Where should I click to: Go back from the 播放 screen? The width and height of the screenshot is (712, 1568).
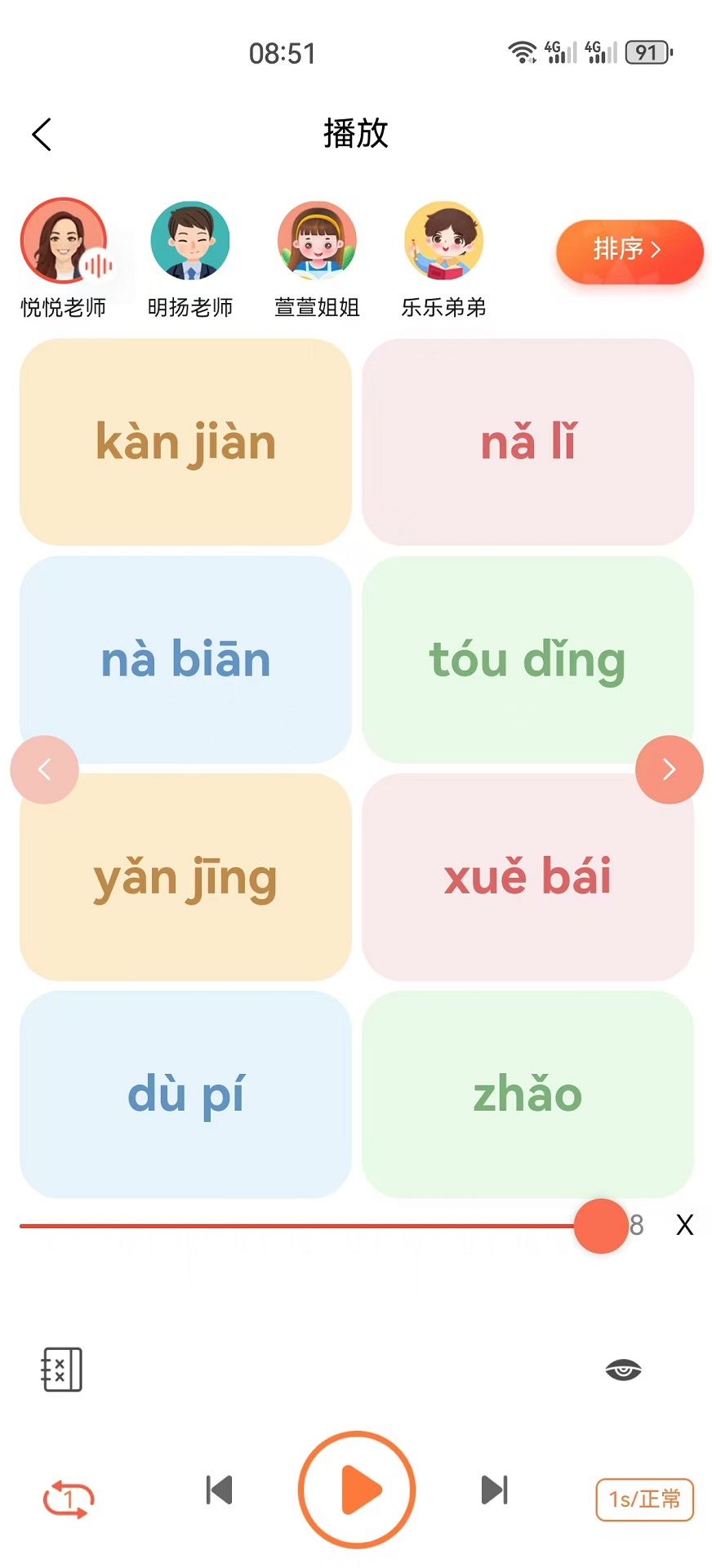[42, 135]
